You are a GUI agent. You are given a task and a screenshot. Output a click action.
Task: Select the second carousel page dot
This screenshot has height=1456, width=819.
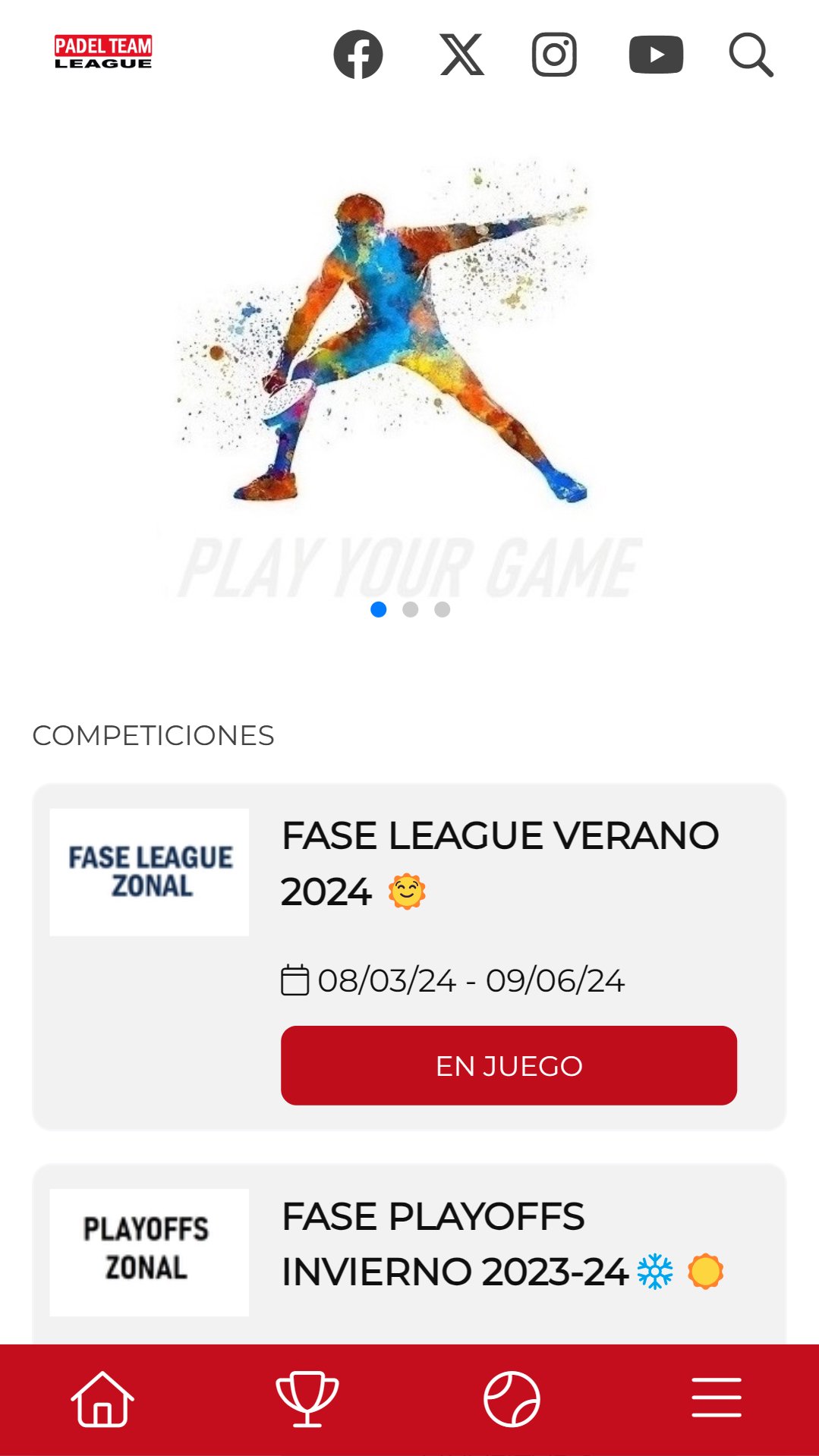[411, 609]
